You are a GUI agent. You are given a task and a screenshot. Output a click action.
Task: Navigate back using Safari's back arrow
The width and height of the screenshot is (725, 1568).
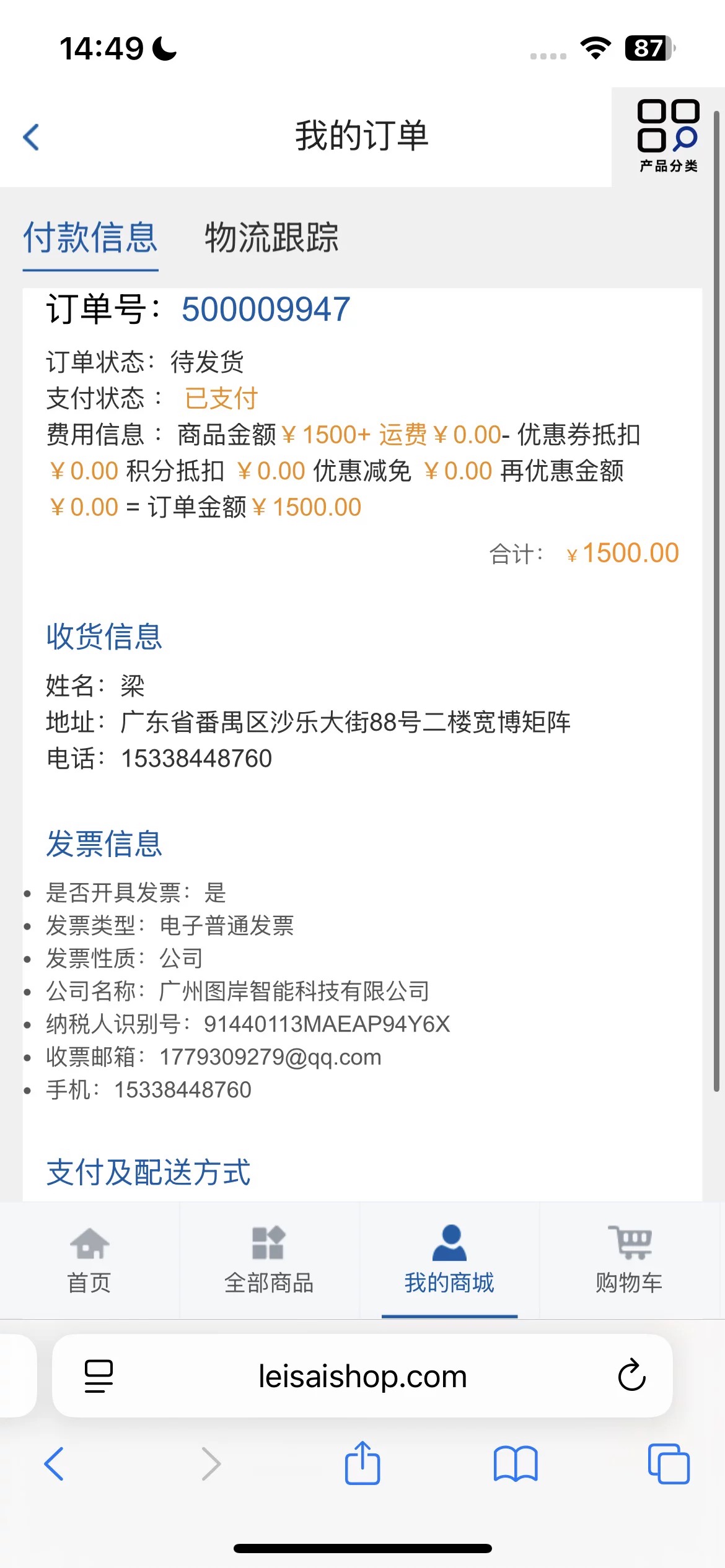[55, 1463]
